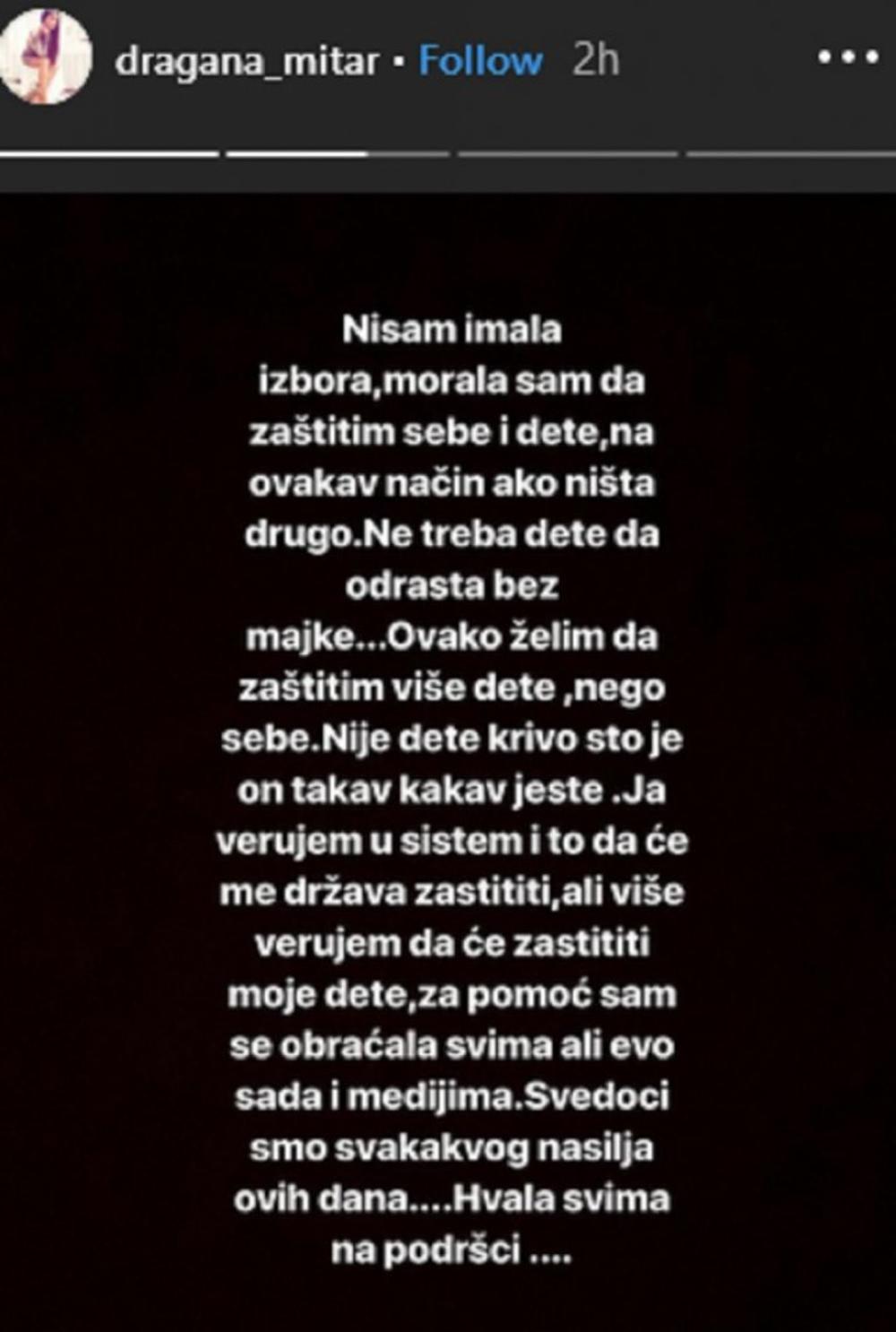Screen dimensions: 896x1332
Task: Open the three-dot story options menu
Action: [847, 57]
